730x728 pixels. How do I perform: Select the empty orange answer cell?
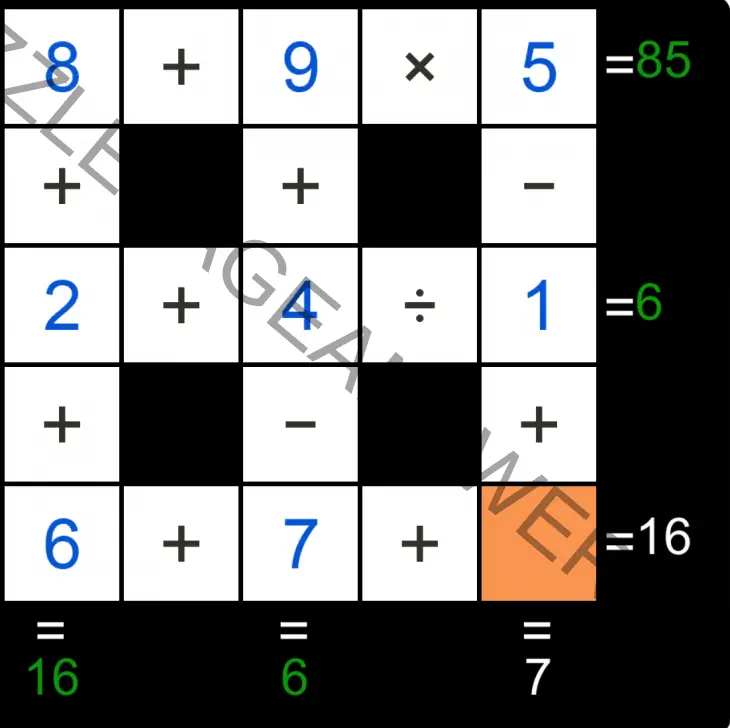[538, 543]
